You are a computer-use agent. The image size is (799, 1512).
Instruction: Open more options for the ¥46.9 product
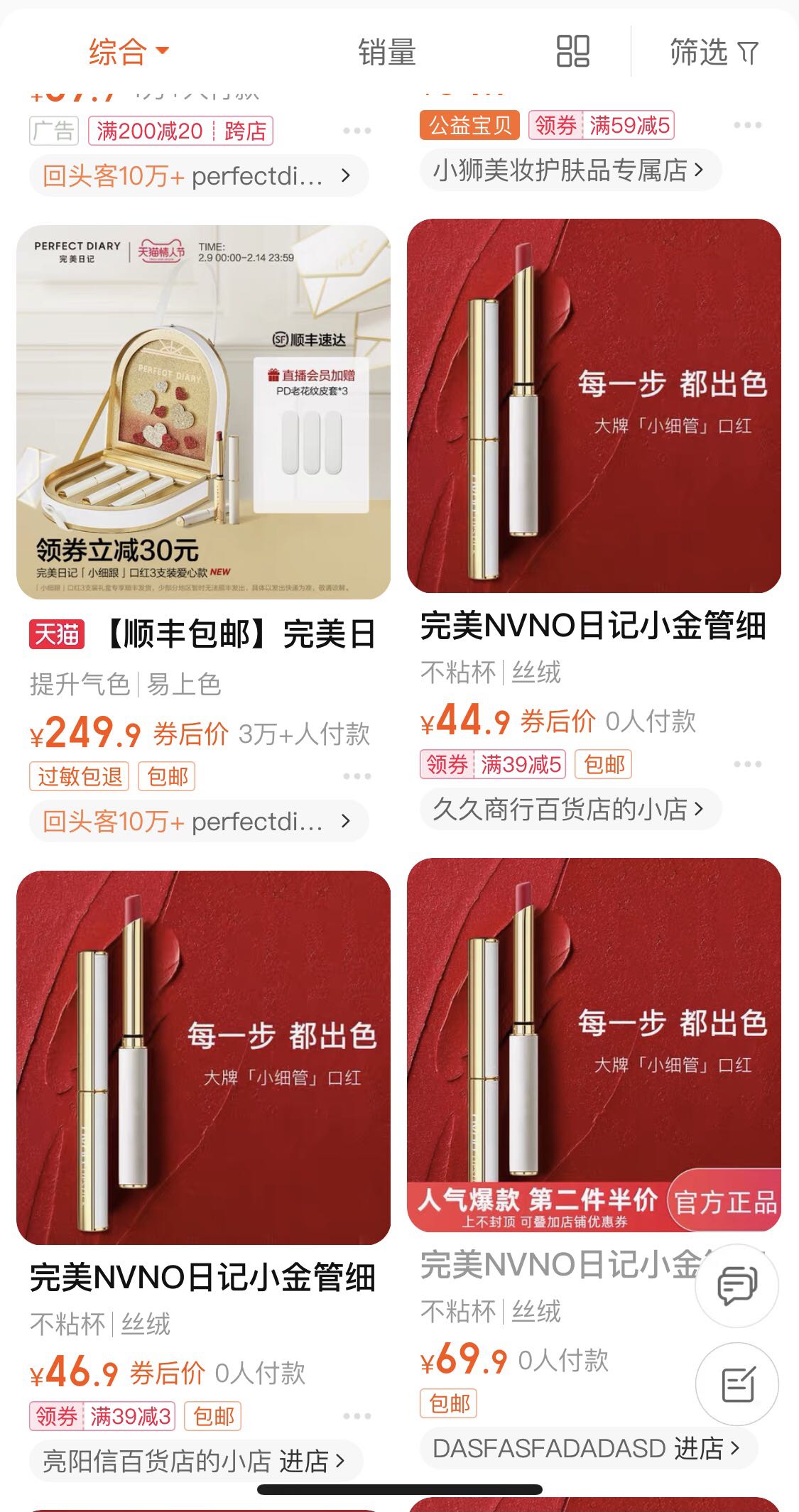pyautogui.click(x=357, y=1416)
